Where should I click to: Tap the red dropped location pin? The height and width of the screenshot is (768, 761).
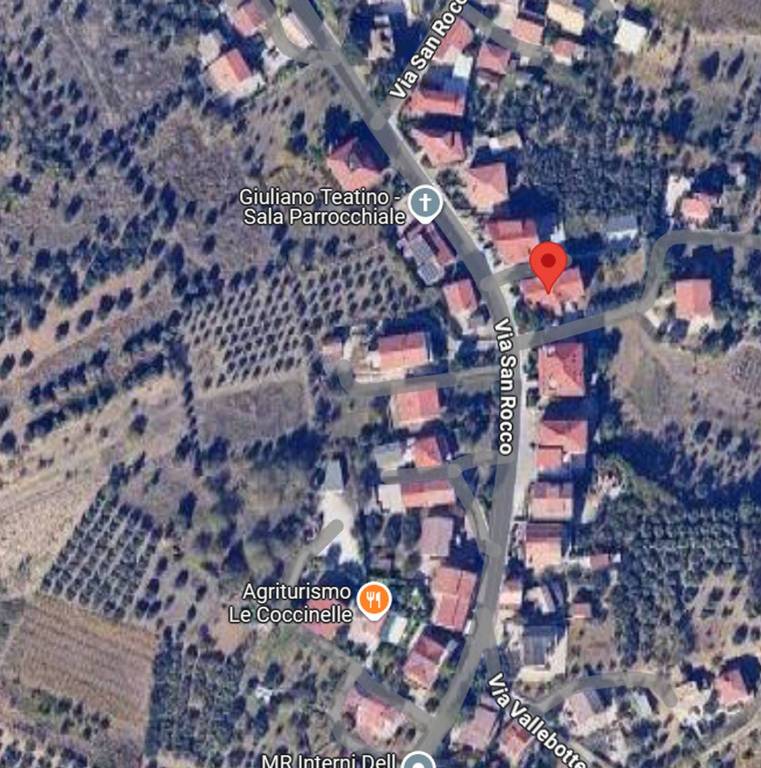click(548, 265)
